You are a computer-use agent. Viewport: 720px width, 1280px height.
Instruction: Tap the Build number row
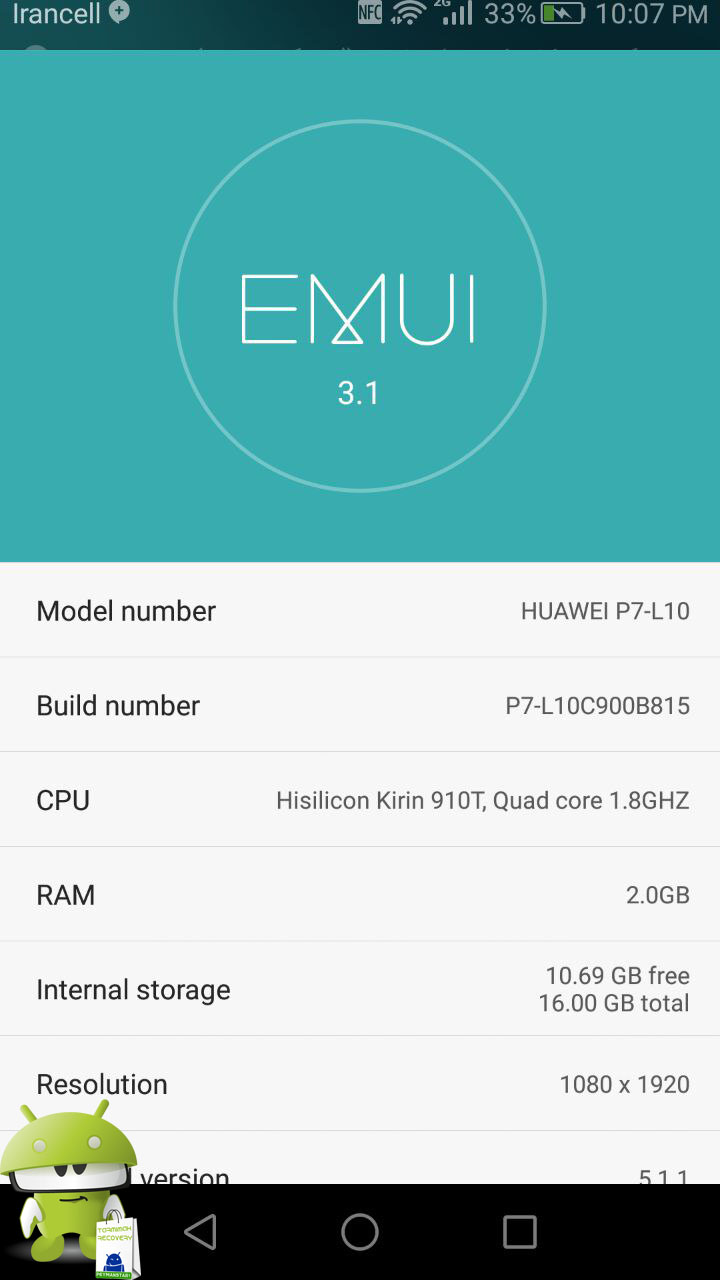tap(360, 705)
